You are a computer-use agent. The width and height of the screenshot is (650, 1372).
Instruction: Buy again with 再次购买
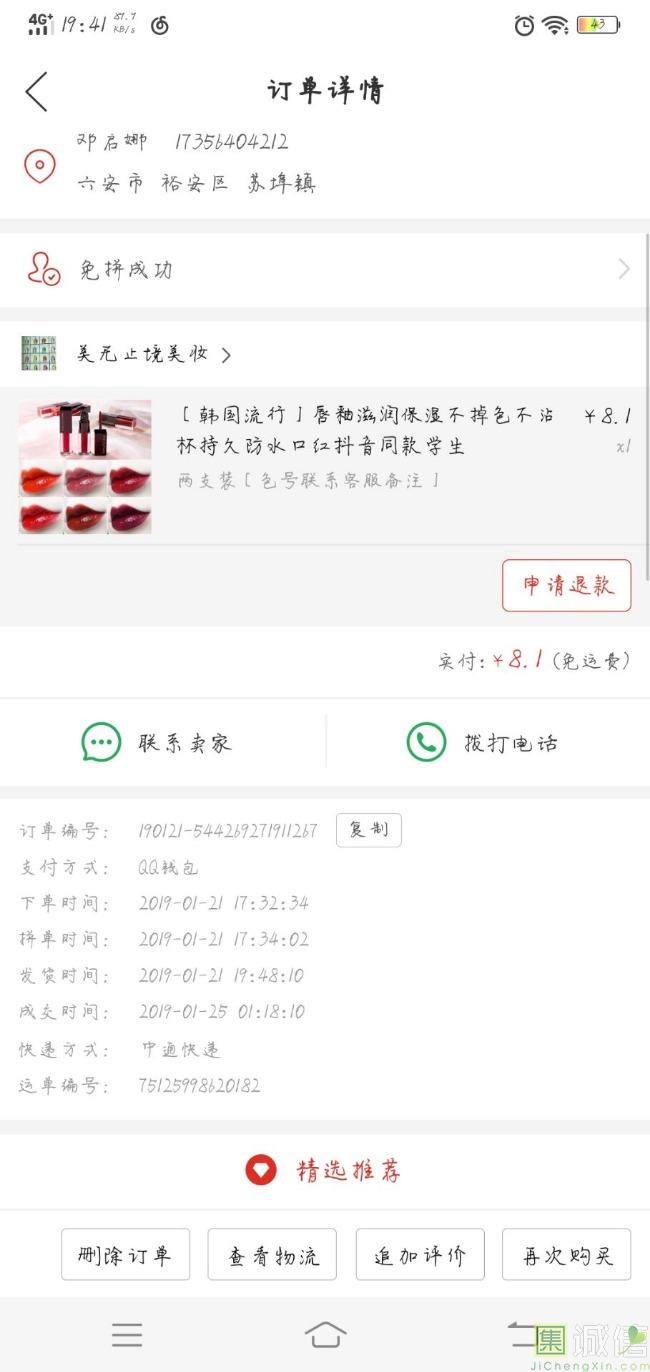[x=566, y=1255]
